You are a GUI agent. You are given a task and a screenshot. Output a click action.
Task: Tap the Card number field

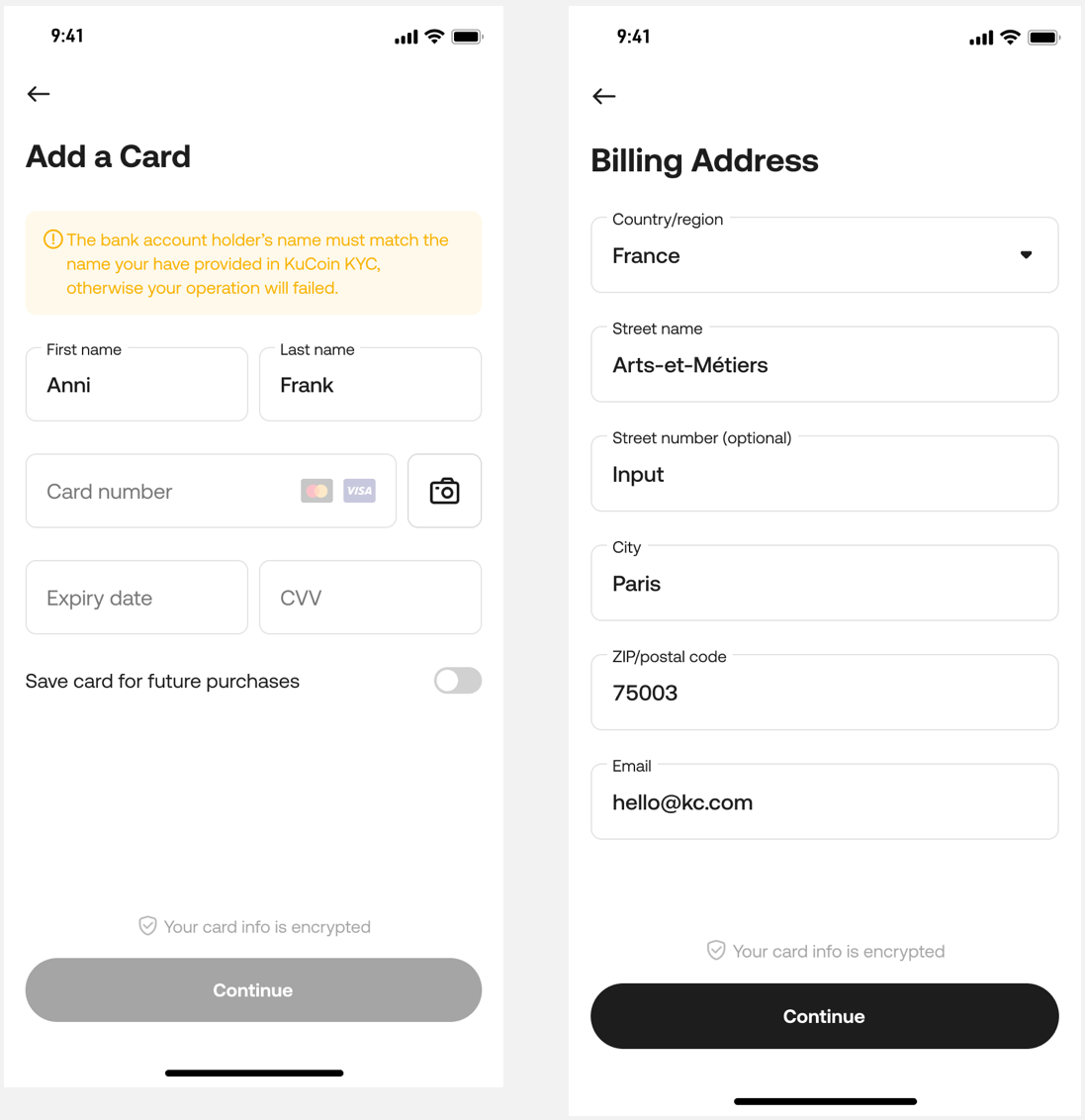pos(168,491)
